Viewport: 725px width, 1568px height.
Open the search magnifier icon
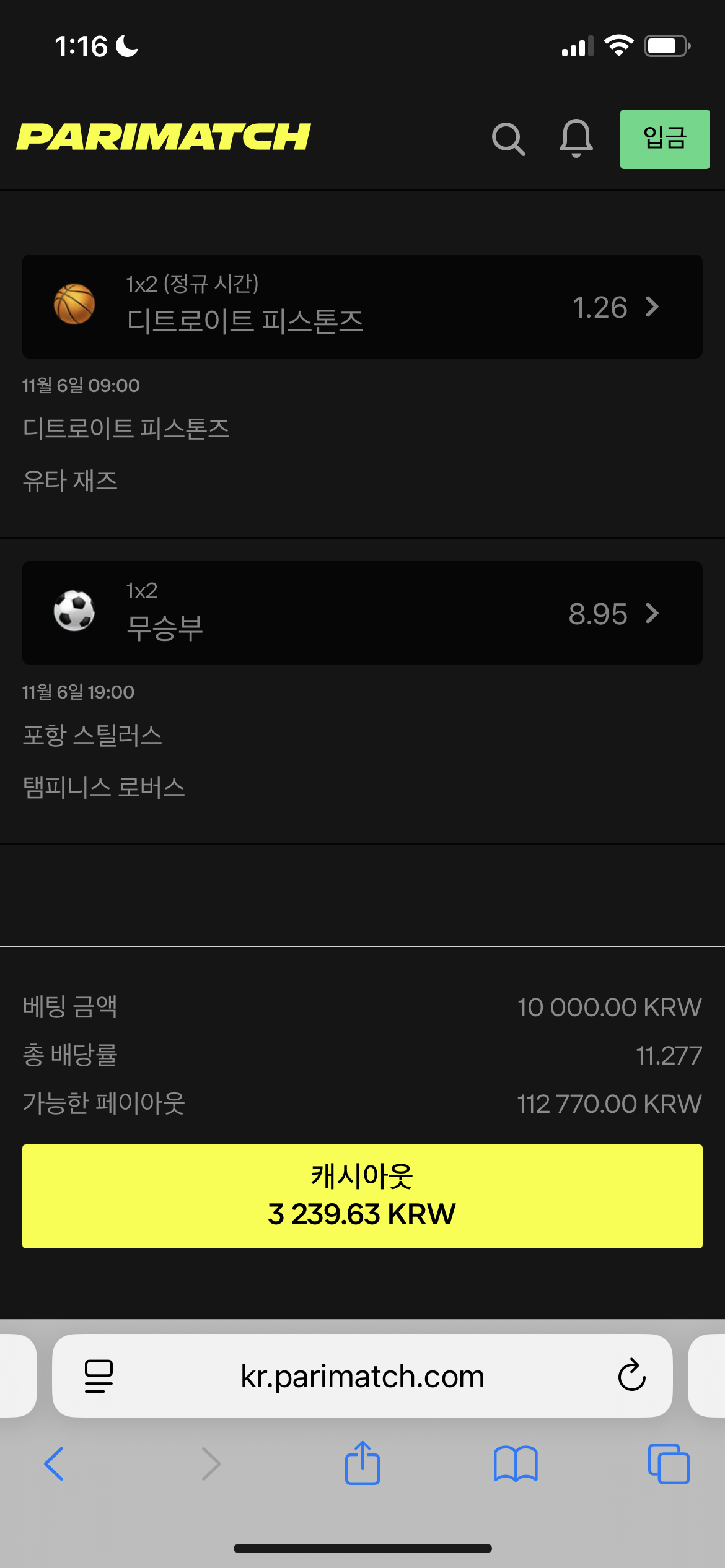coord(508,139)
